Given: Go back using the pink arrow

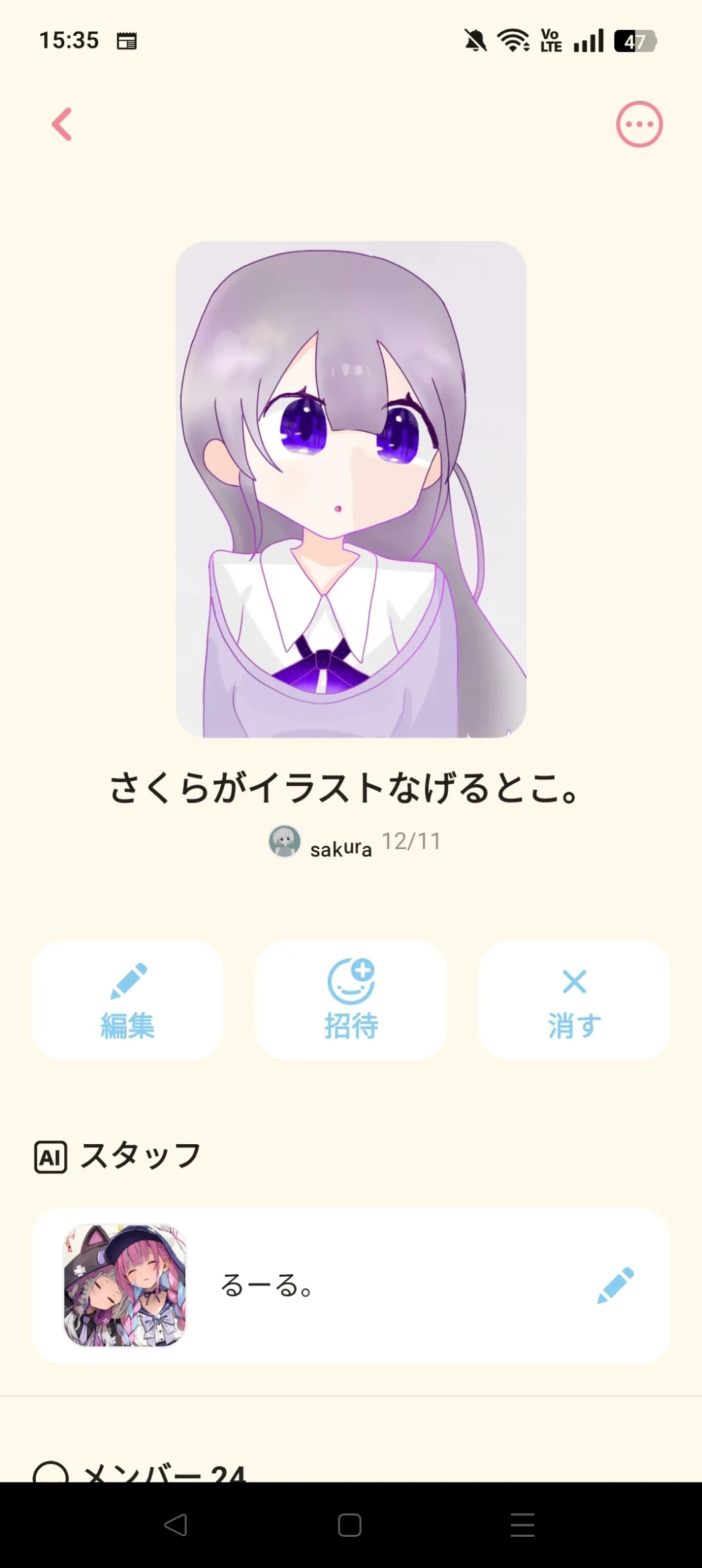Looking at the screenshot, I should [x=62, y=124].
